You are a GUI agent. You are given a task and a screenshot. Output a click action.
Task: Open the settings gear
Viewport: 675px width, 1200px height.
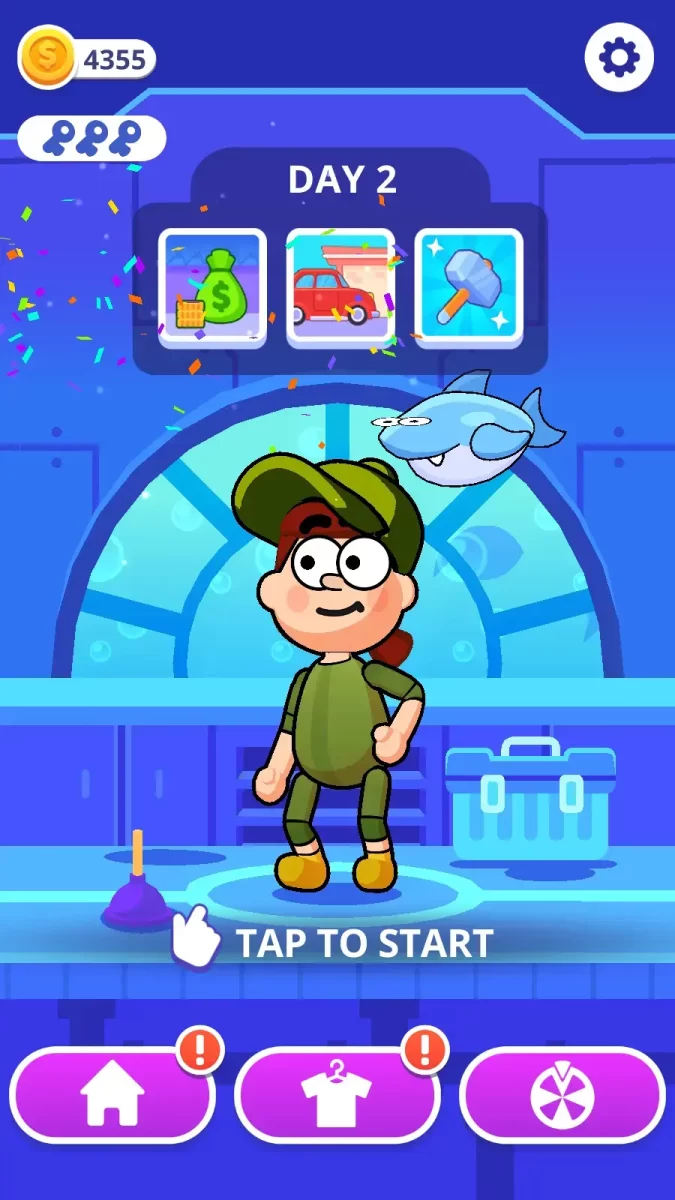click(618, 59)
